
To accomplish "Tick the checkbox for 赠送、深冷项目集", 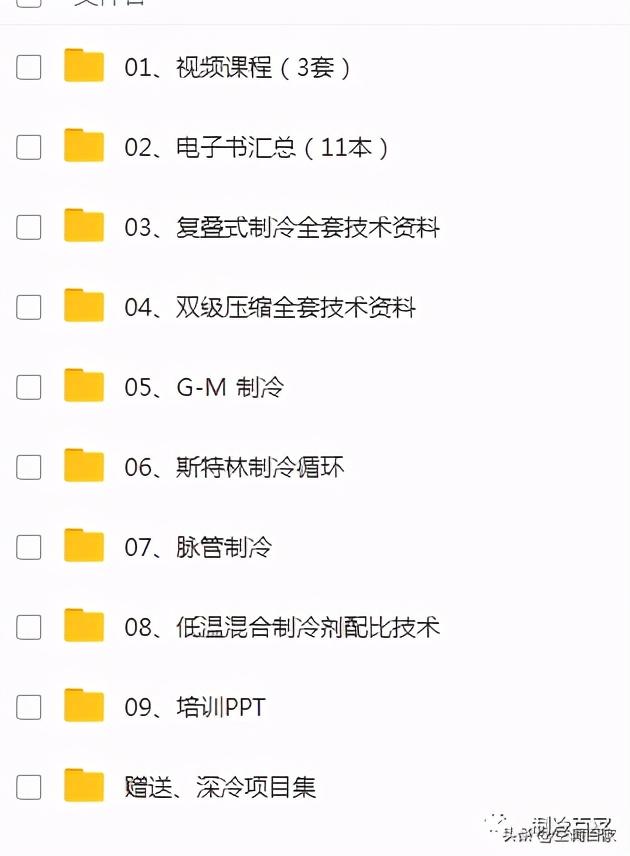I will click(29, 787).
